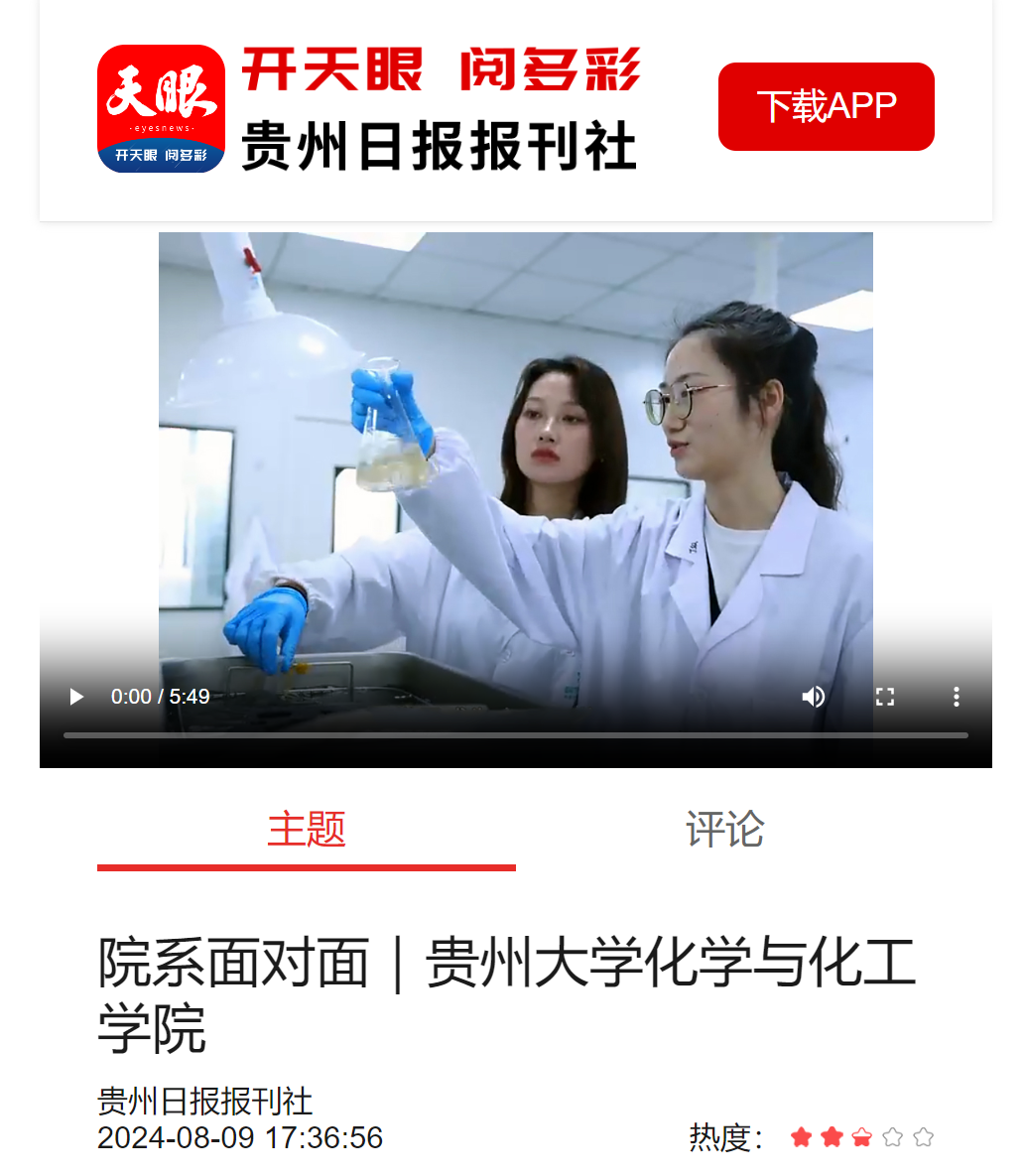Switch to the 评论 tab
This screenshot has width=1025, height=1176.
[x=724, y=830]
